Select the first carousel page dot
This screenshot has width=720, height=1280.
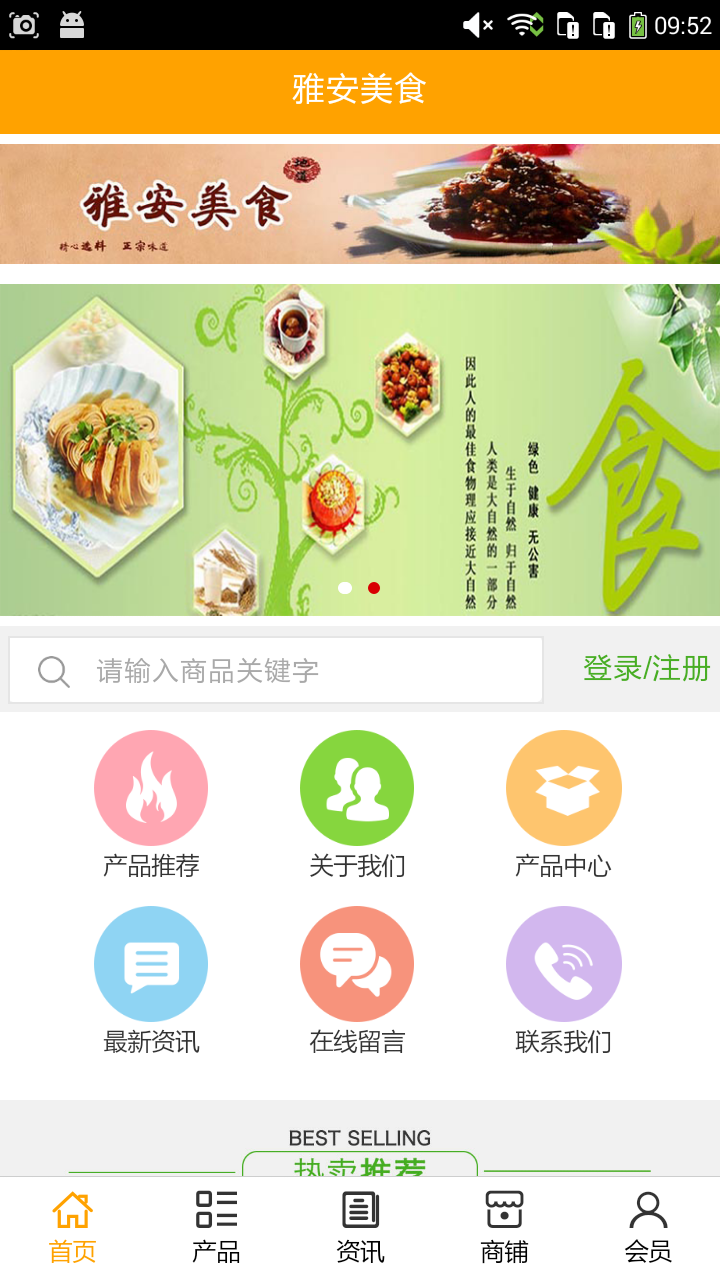pyautogui.click(x=345, y=588)
